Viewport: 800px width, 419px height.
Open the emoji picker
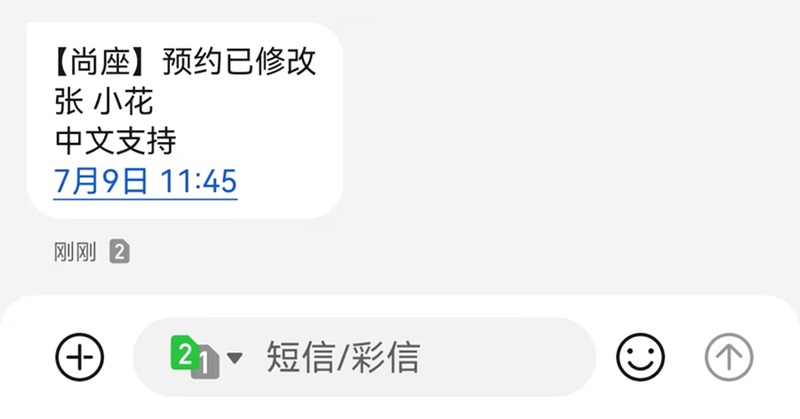pyautogui.click(x=640, y=356)
